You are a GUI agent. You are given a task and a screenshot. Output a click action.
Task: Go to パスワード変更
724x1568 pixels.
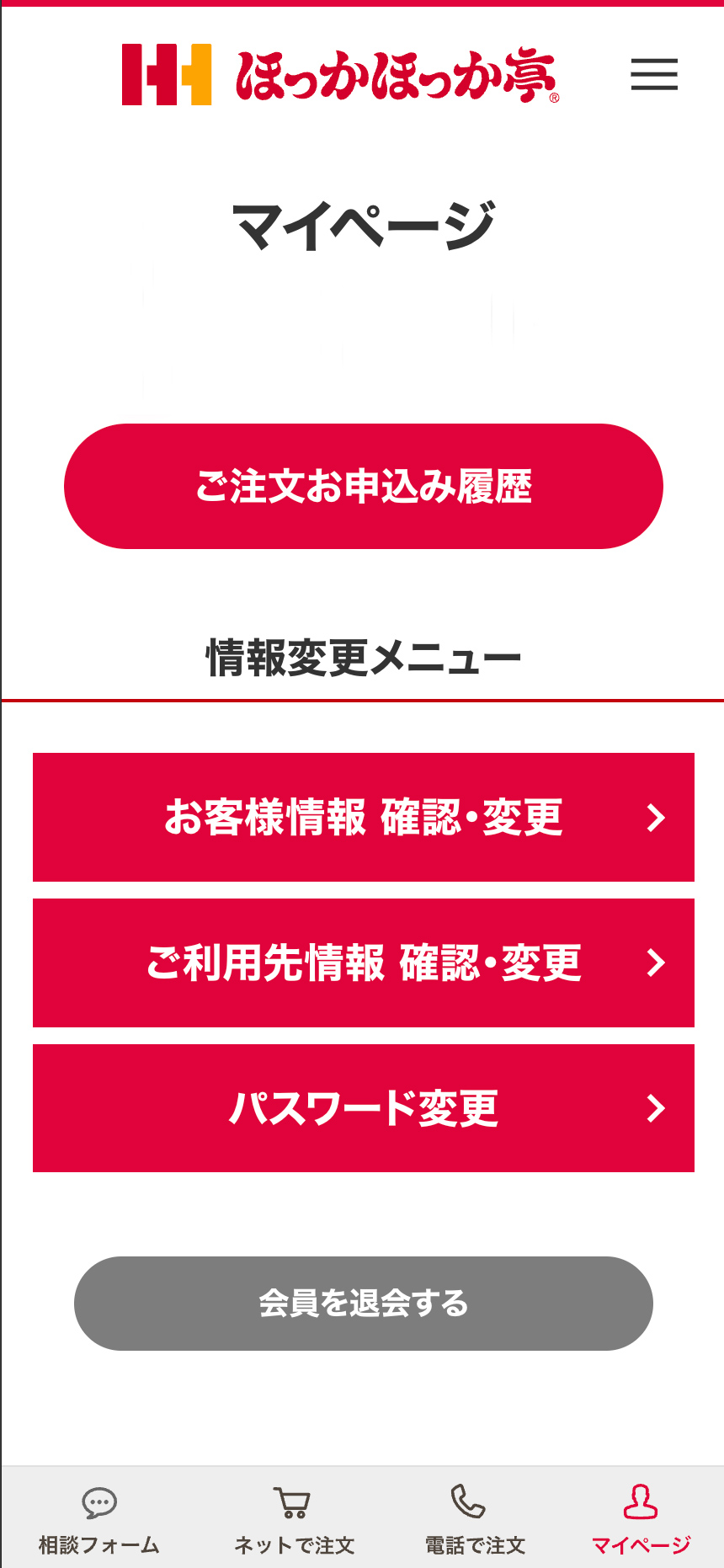364,1108
